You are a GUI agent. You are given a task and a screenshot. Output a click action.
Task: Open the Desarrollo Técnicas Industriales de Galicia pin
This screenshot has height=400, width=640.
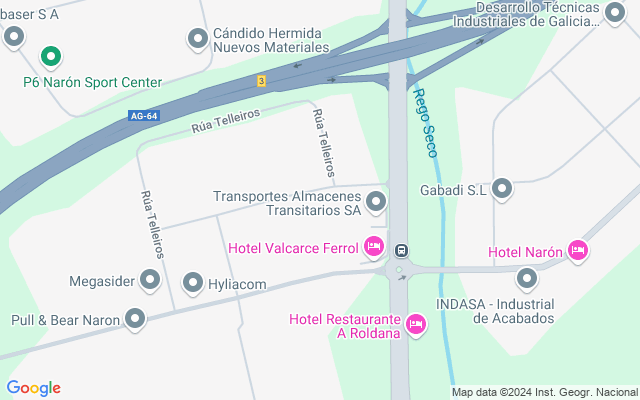(616, 16)
